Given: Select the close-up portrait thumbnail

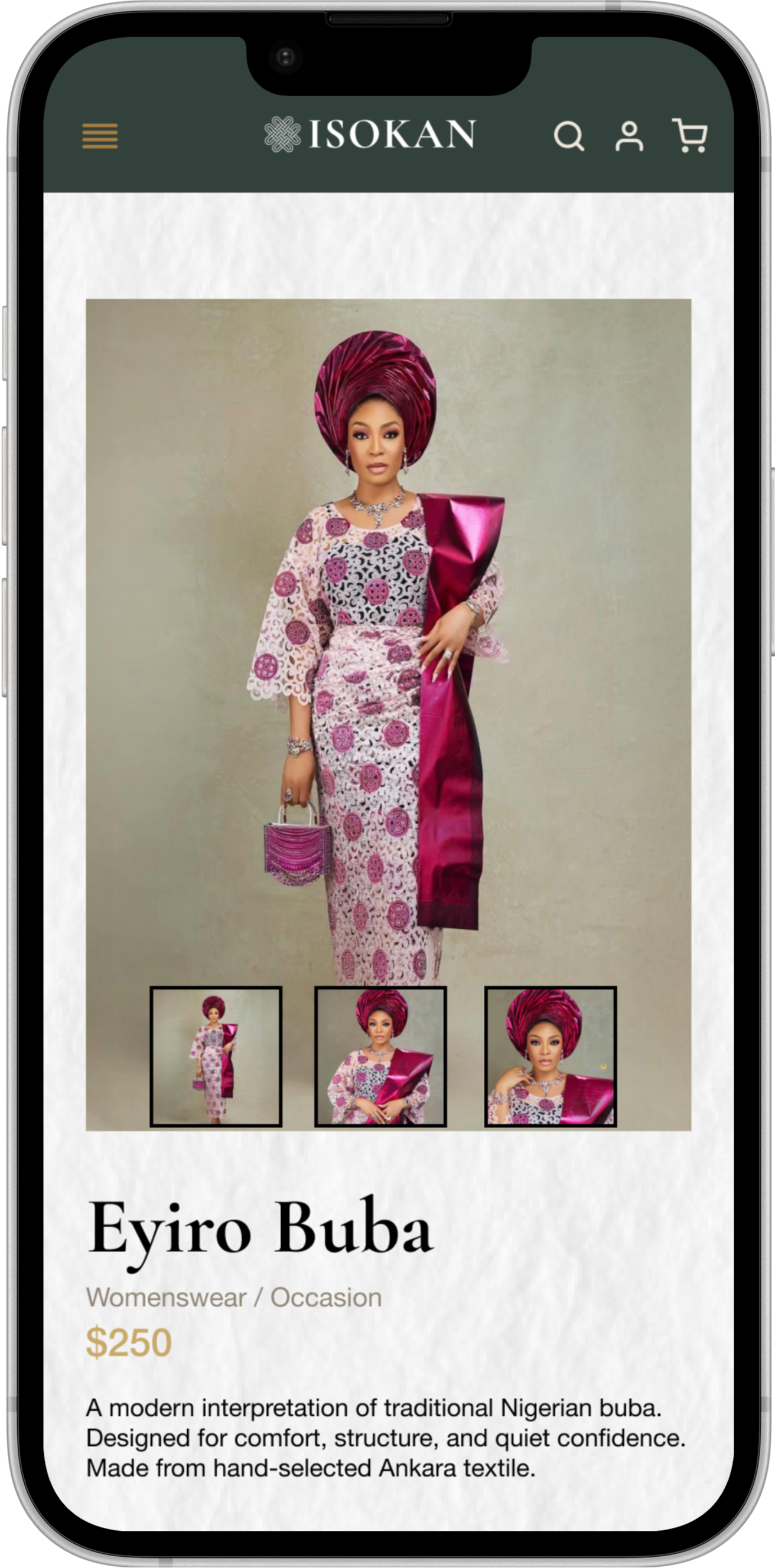Looking at the screenshot, I should pos(550,1056).
